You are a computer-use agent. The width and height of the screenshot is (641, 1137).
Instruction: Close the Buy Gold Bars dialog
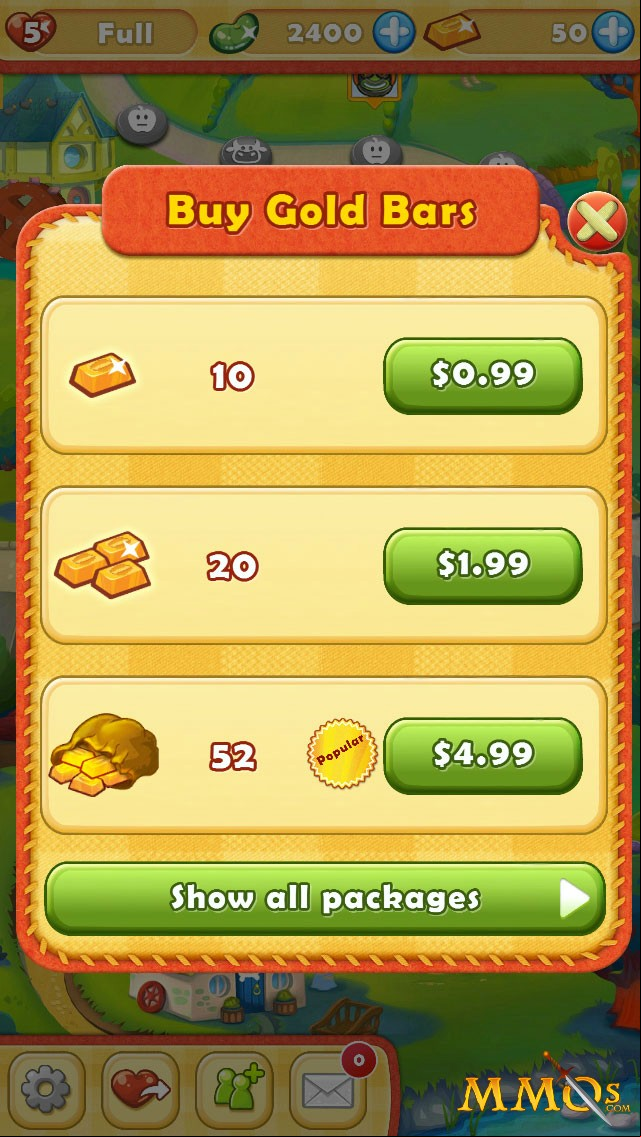tap(597, 222)
